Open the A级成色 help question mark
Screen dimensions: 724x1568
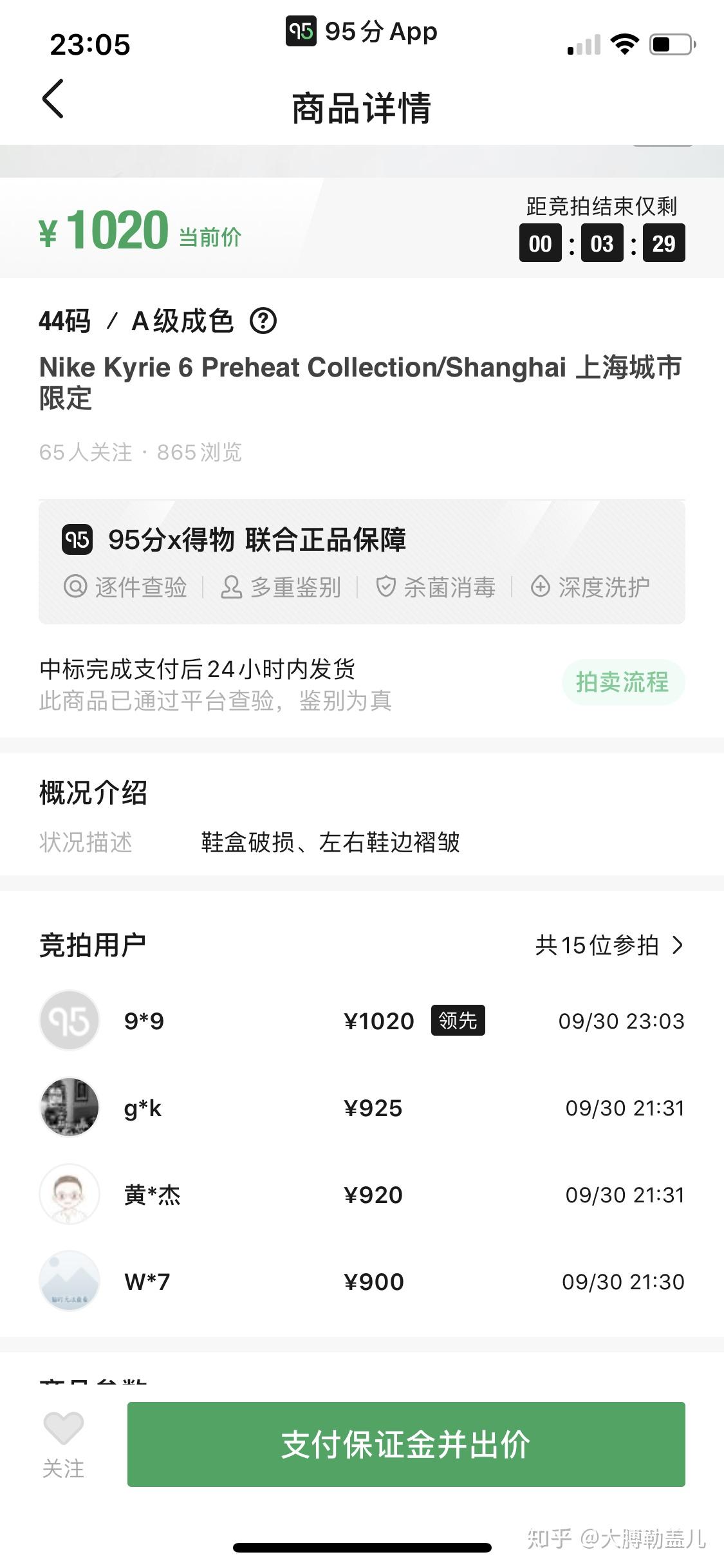pos(263,321)
